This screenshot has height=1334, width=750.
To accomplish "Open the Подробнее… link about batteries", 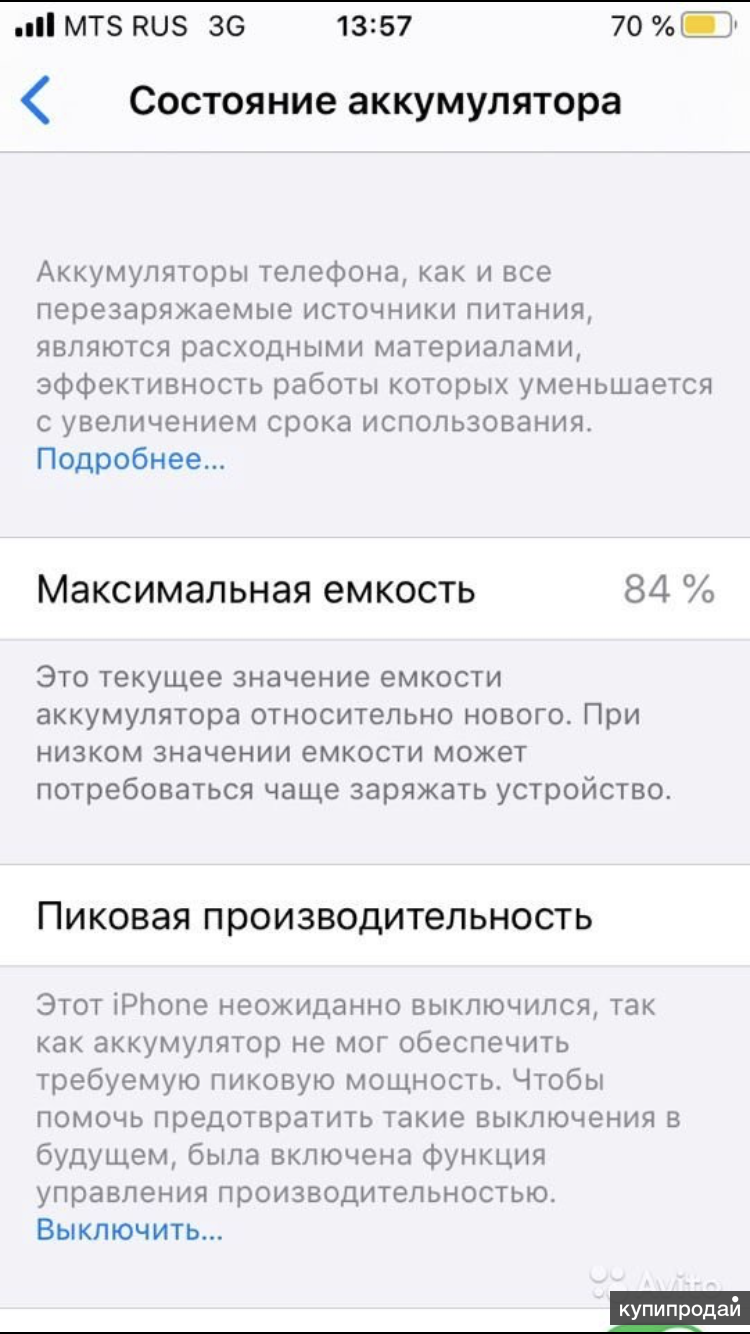I will pyautogui.click(x=130, y=460).
